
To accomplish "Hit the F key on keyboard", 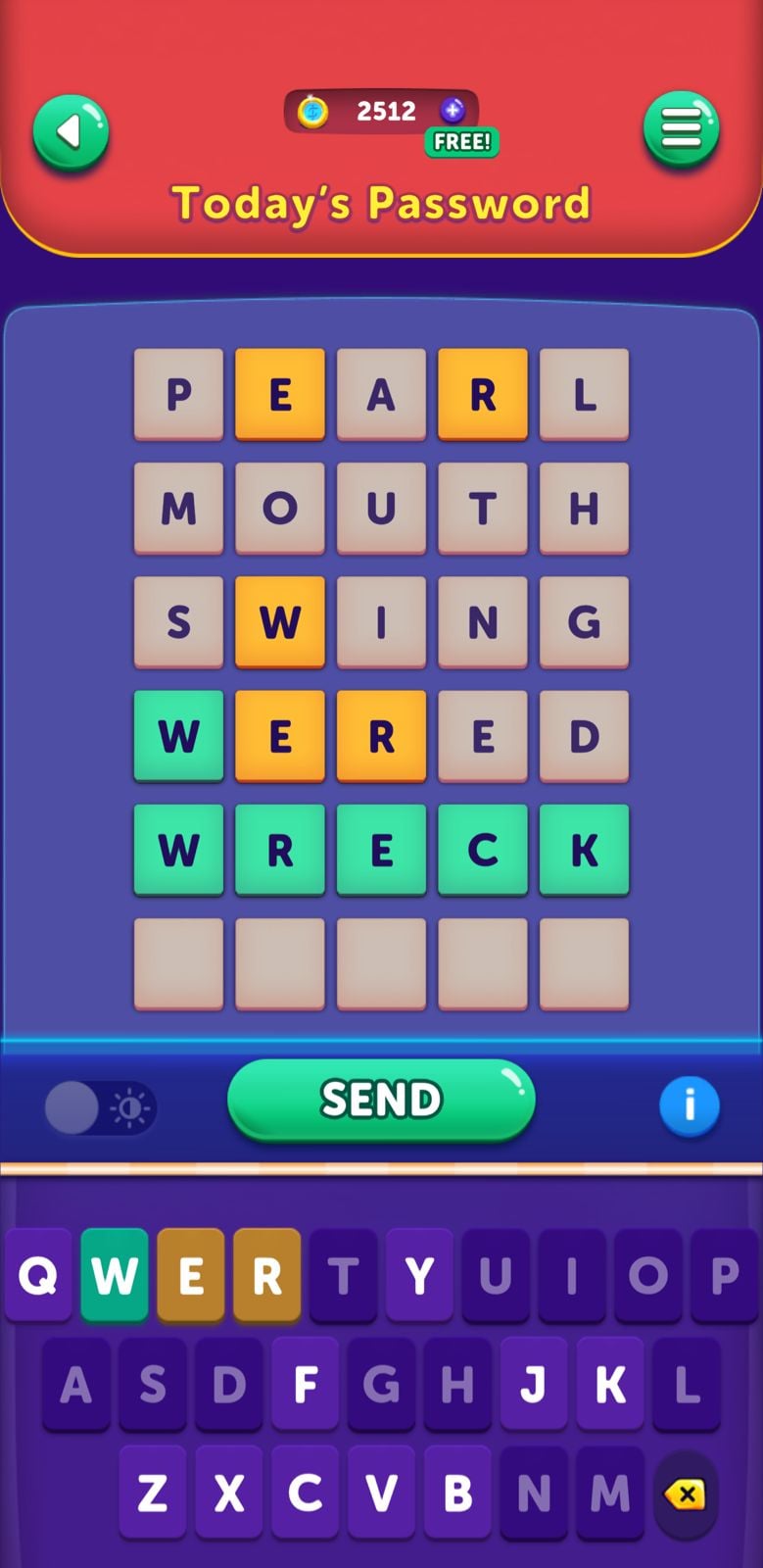I will pyautogui.click(x=305, y=1384).
